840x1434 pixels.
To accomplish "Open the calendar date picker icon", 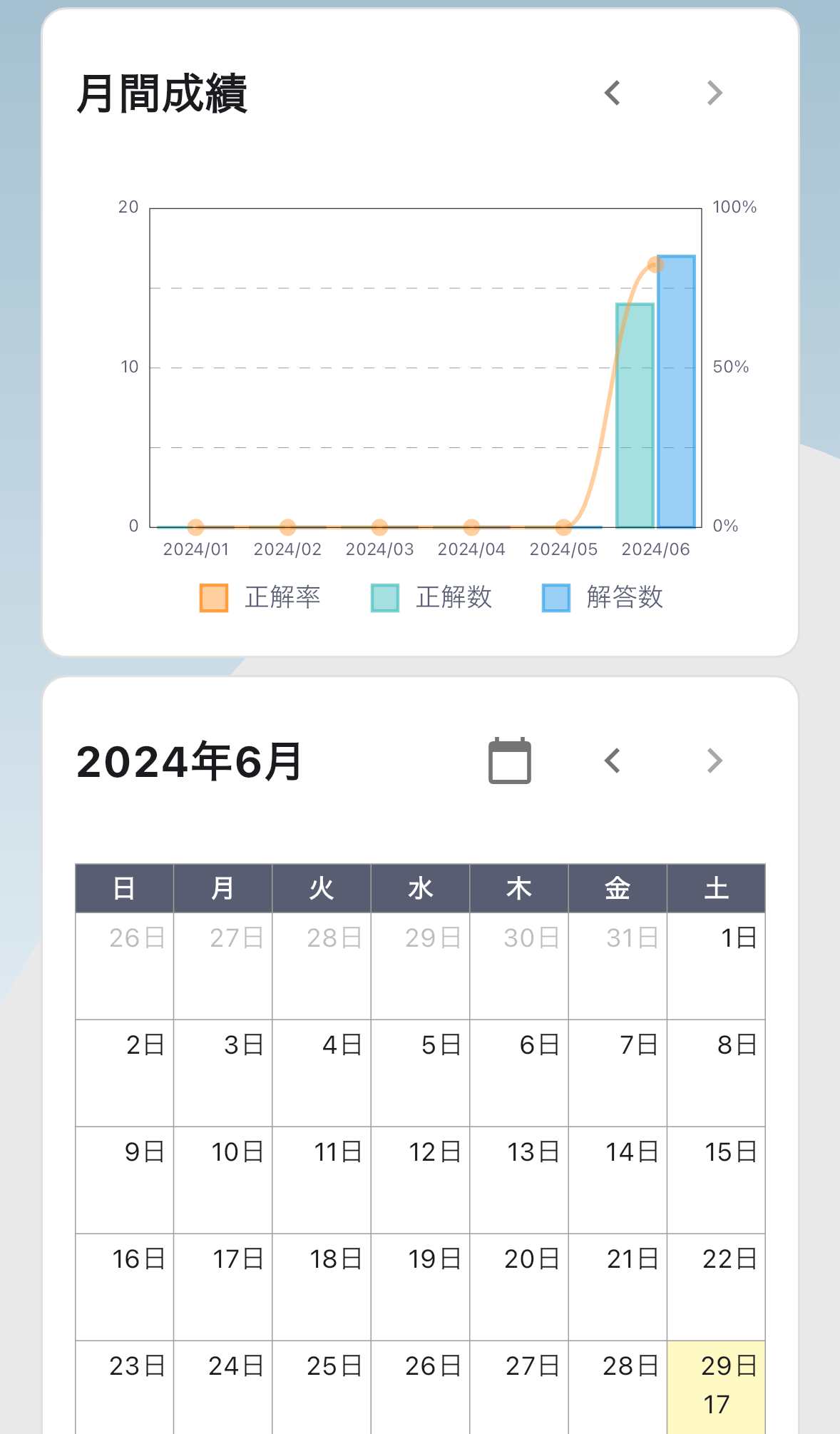I will [x=510, y=761].
